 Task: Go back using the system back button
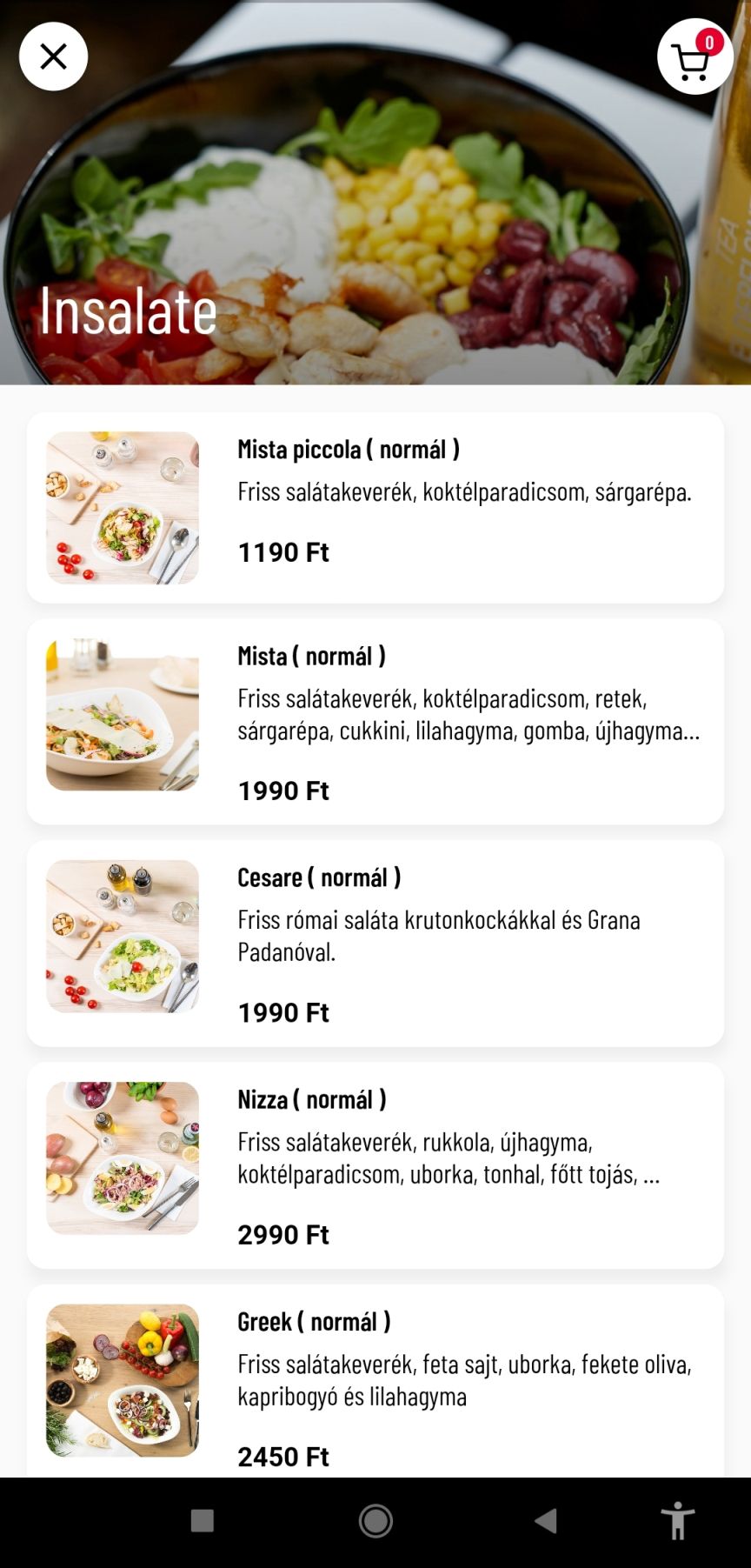point(546,1521)
